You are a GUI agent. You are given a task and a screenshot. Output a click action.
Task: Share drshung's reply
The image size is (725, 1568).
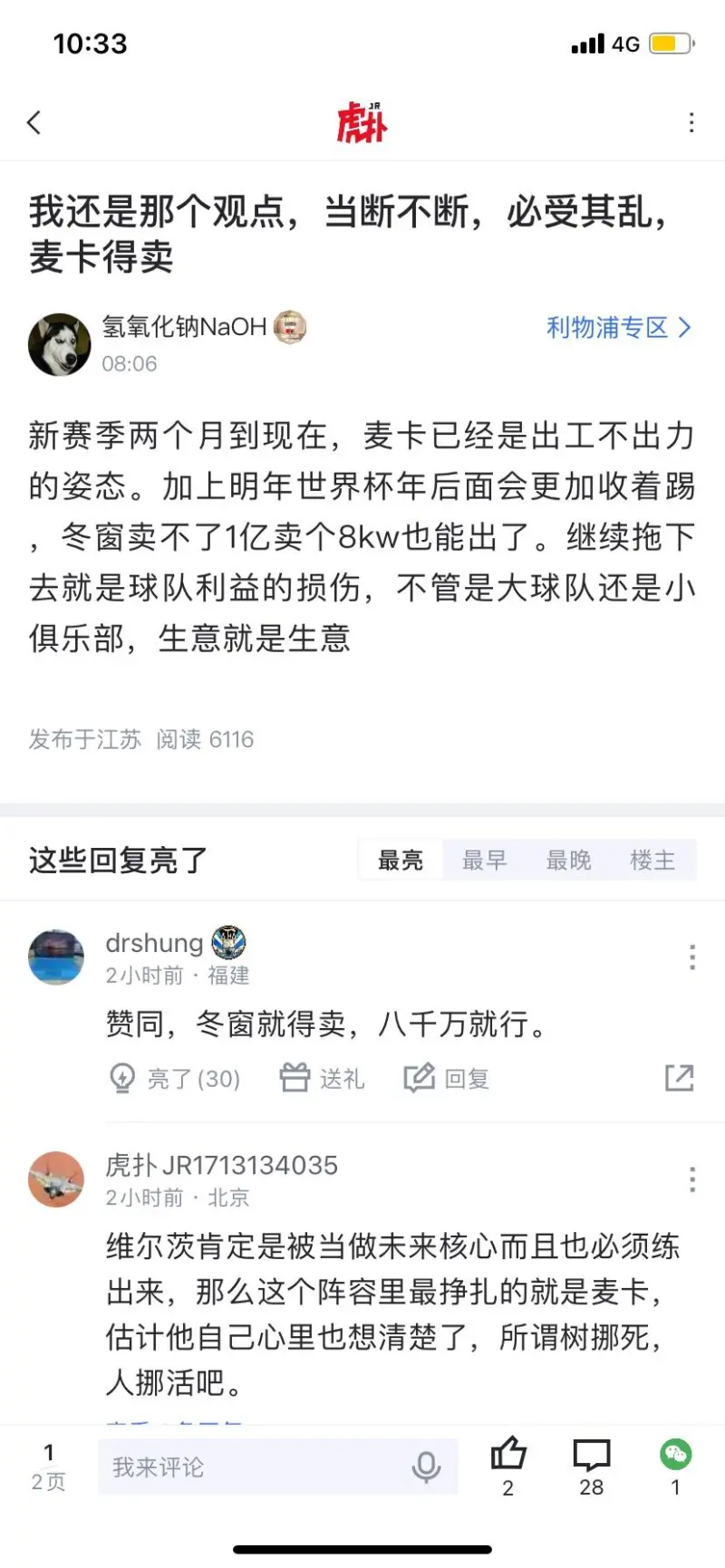tap(679, 1077)
